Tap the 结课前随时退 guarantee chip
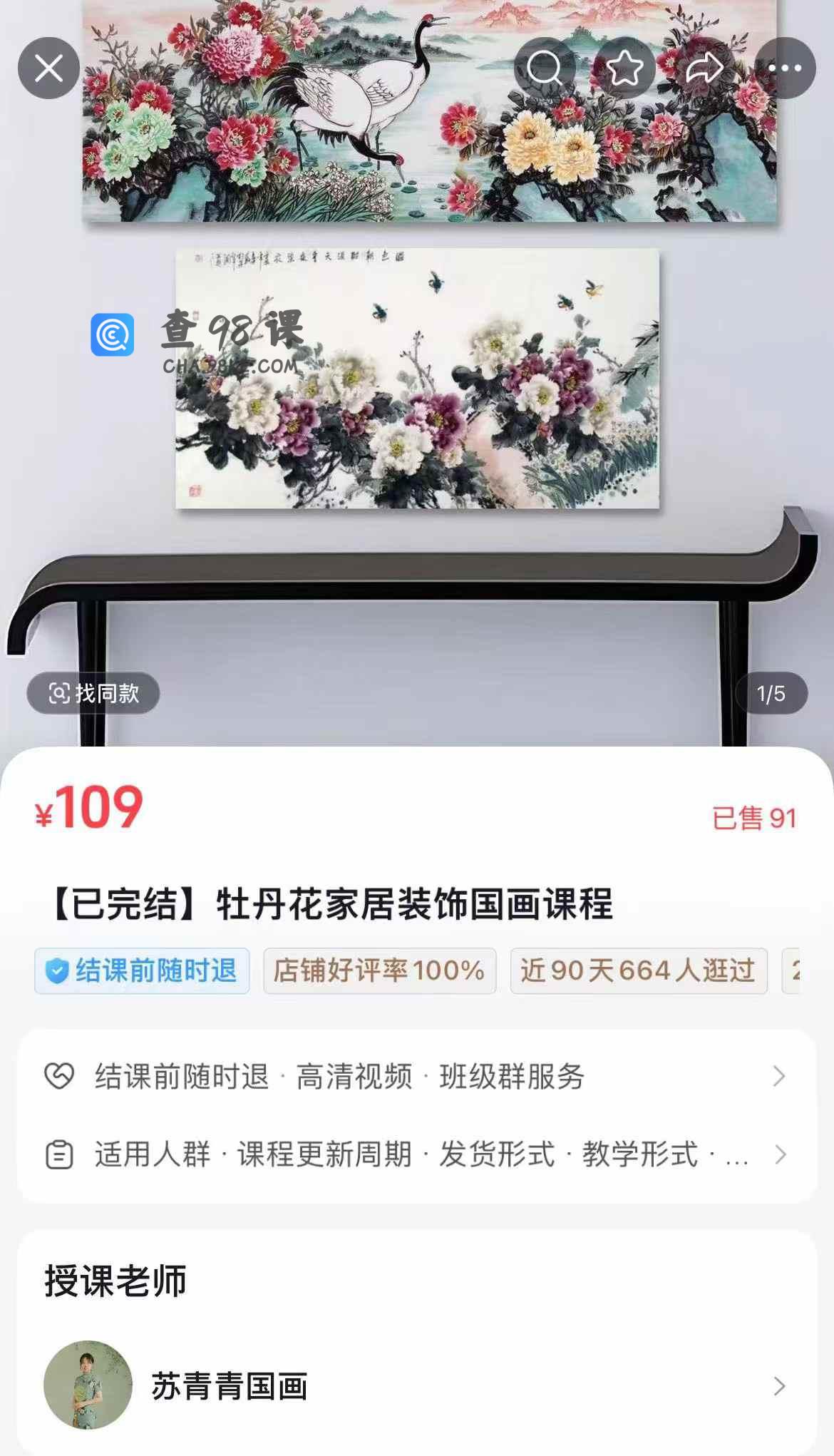 pyautogui.click(x=142, y=971)
